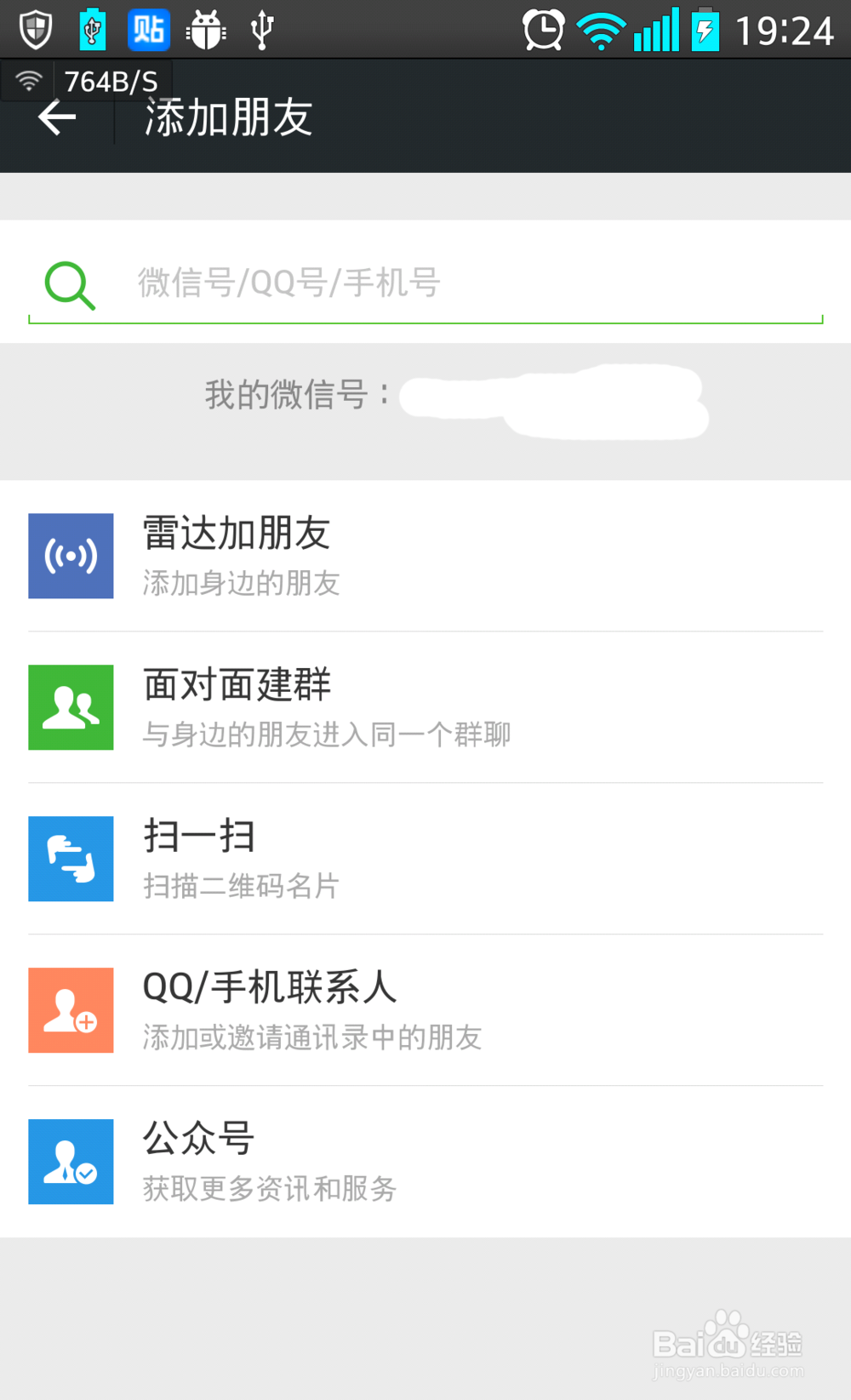The height and width of the screenshot is (1400, 851).
Task: Tap the alarm clock icon in status bar
Action: [542, 28]
